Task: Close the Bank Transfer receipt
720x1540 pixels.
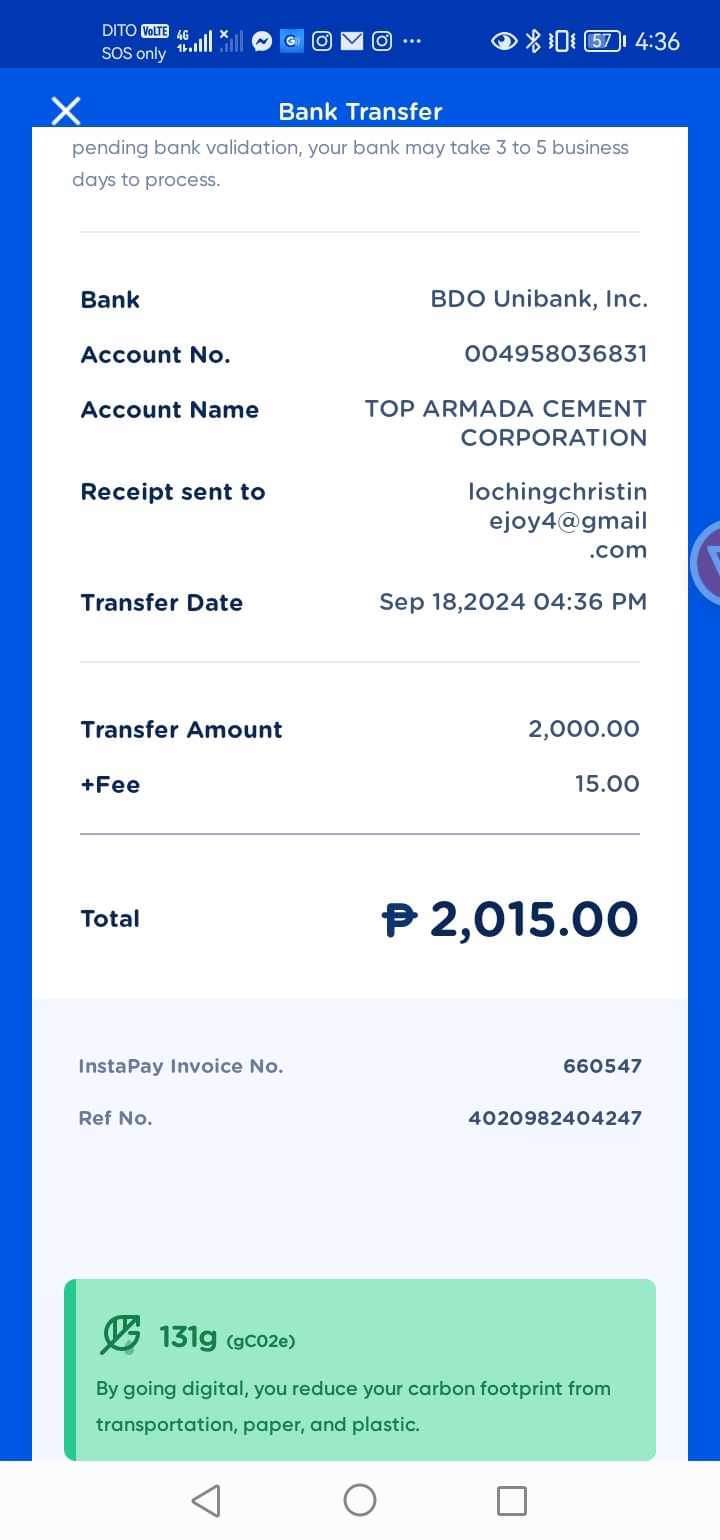Action: tap(66, 111)
